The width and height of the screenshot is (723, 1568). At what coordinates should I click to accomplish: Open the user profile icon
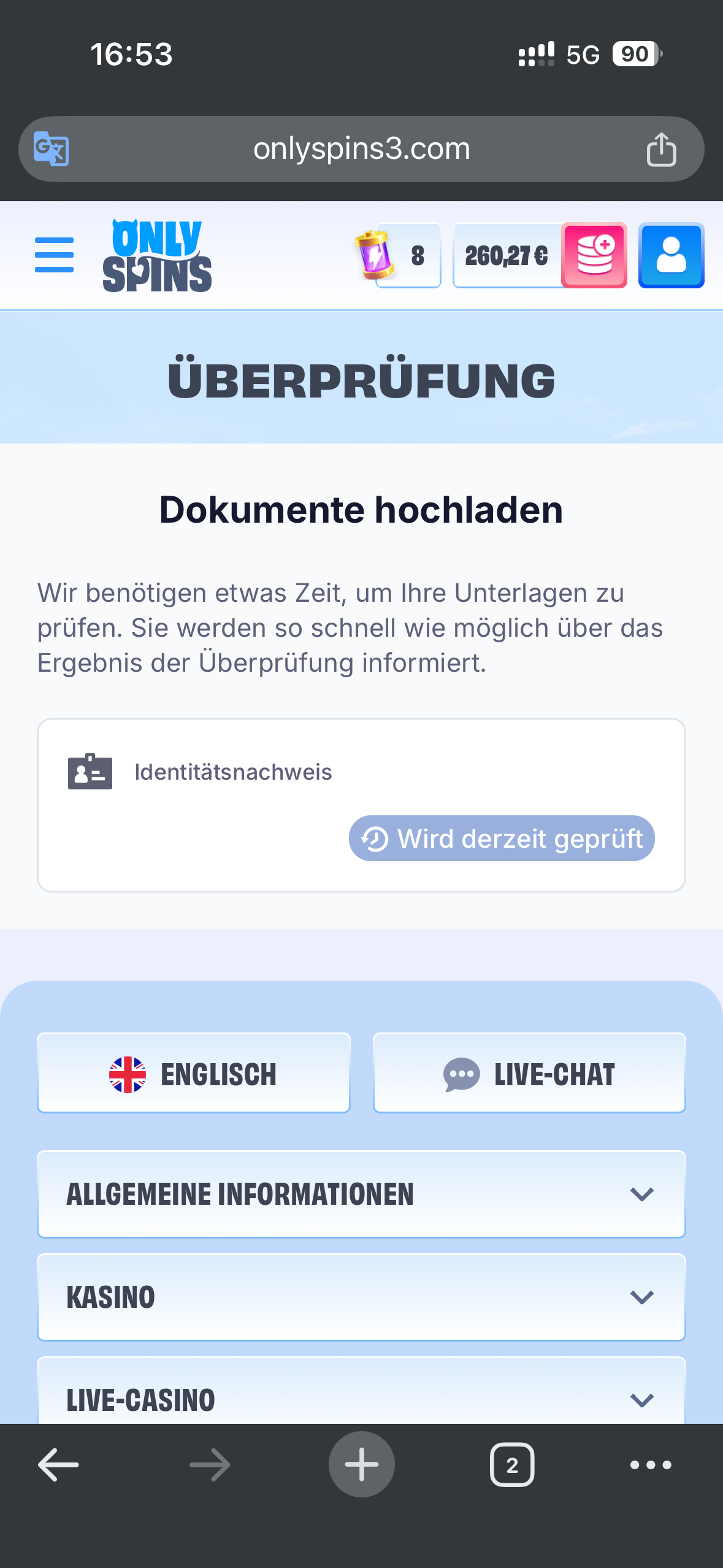click(x=671, y=255)
